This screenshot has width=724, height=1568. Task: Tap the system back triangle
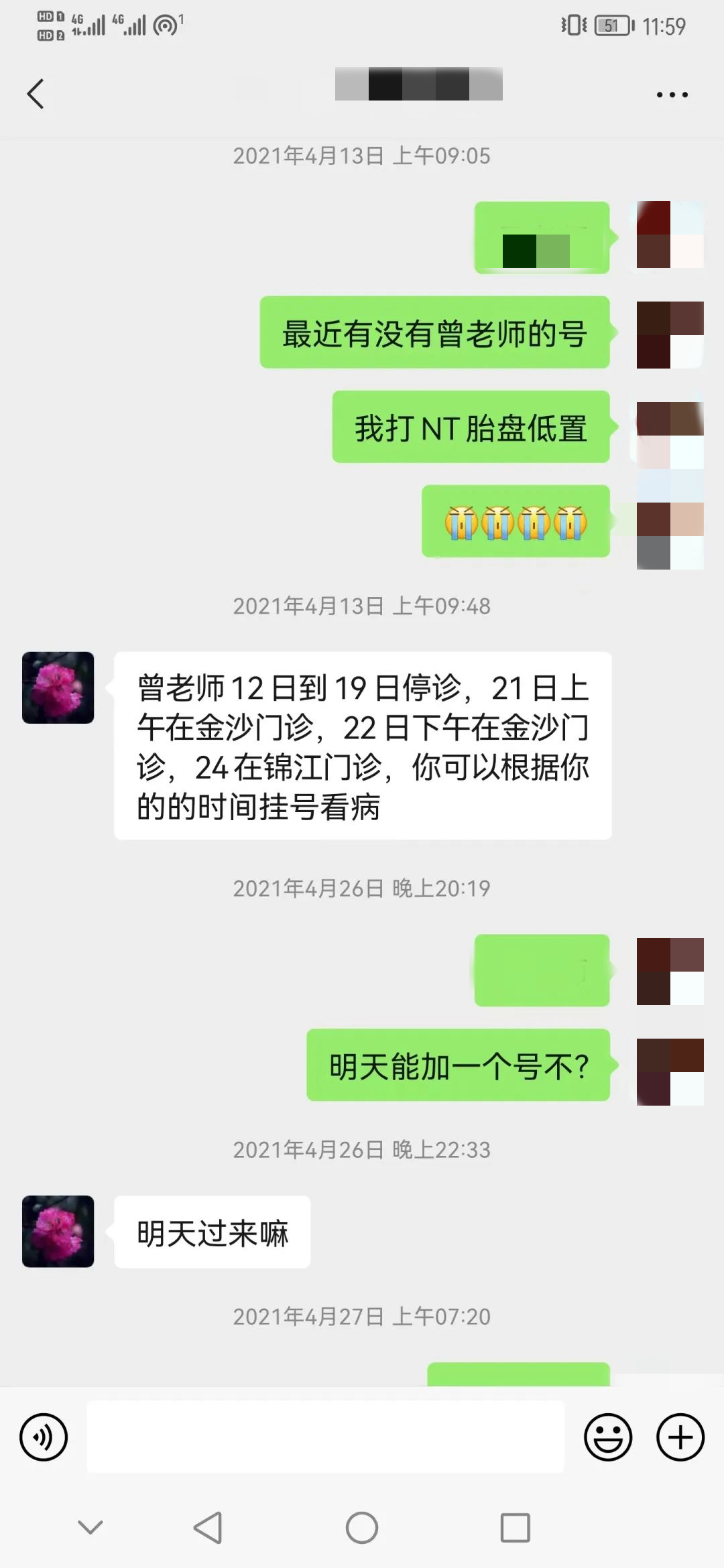point(208,1528)
